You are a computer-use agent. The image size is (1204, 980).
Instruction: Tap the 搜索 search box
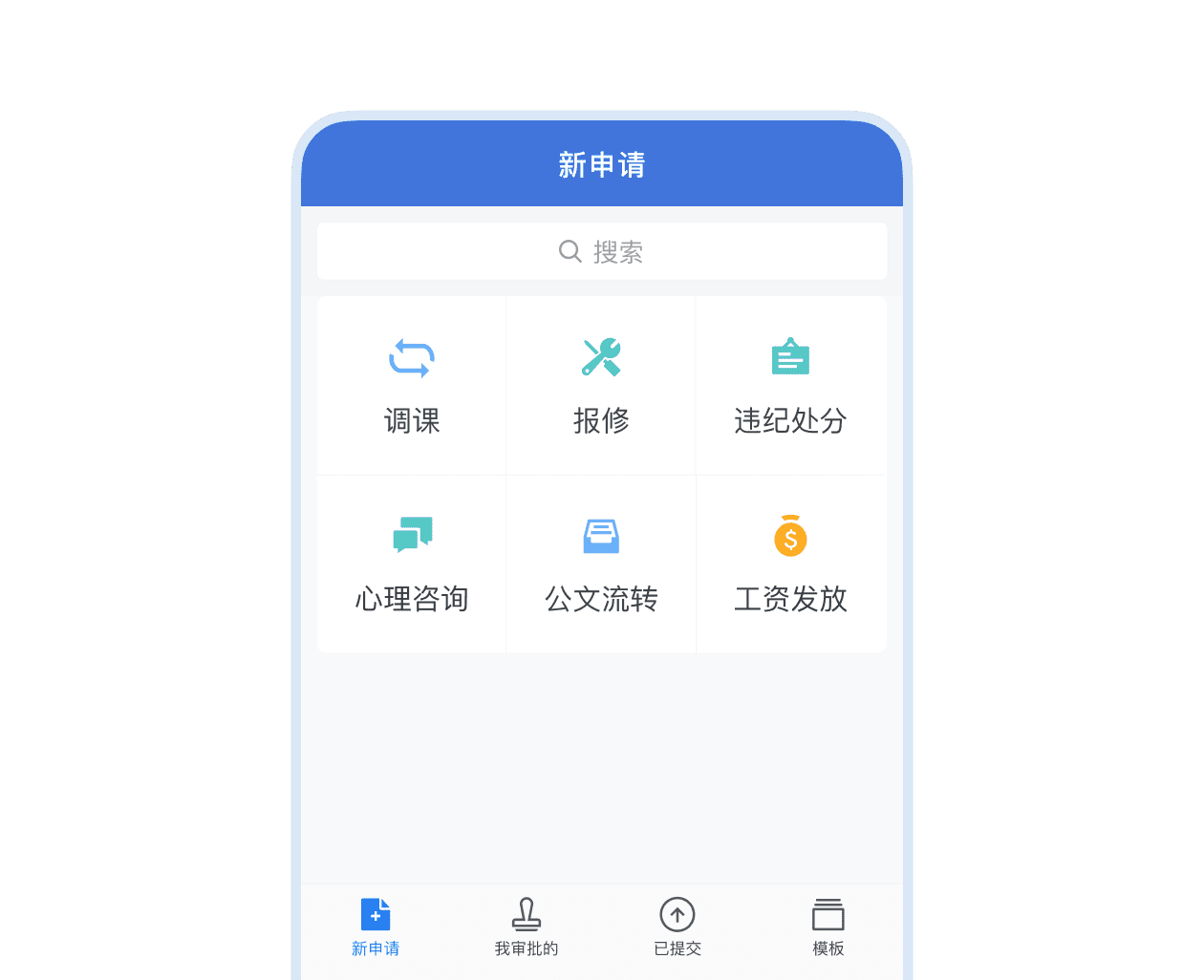[x=602, y=251]
